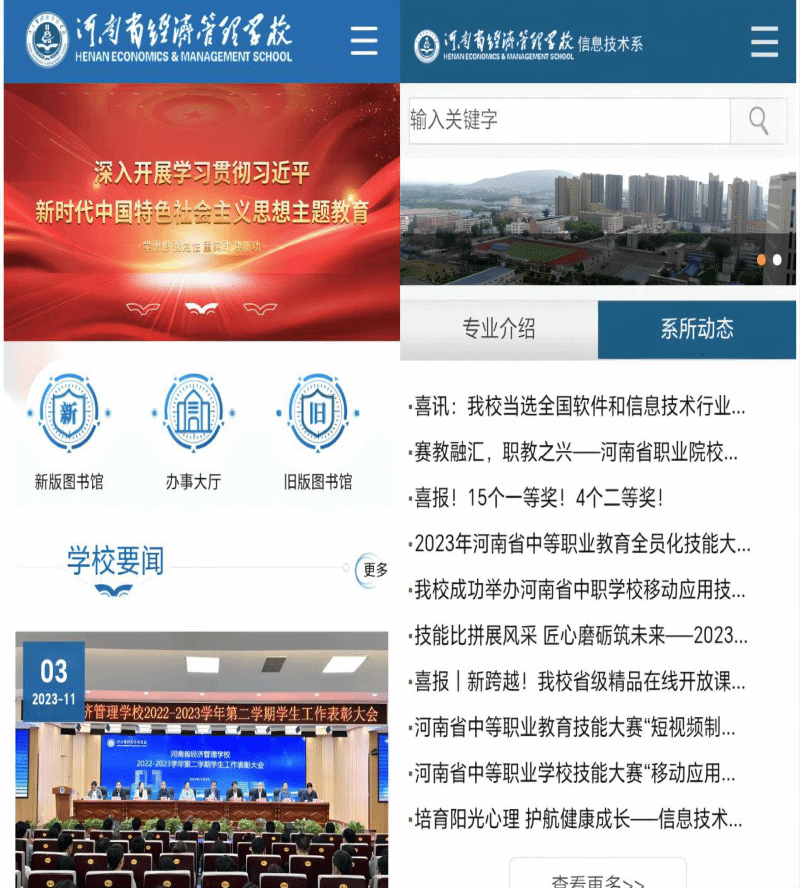
Task: Tap 更多 next to 学校要闻
Action: 374,570
